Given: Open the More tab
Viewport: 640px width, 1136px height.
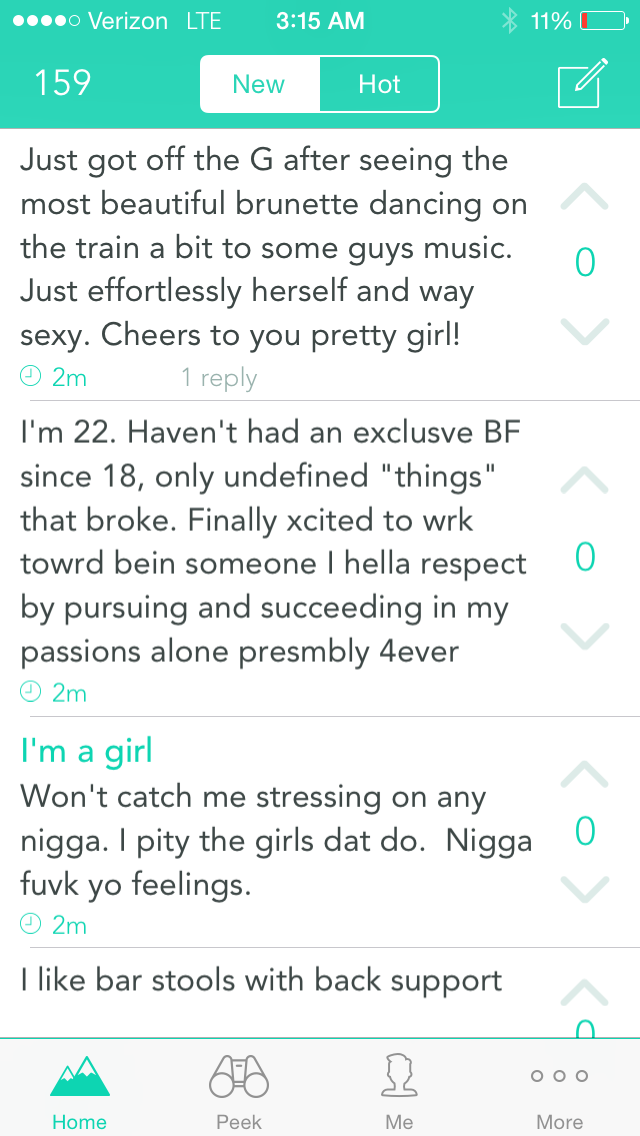Looking at the screenshot, I should tap(559, 1088).
